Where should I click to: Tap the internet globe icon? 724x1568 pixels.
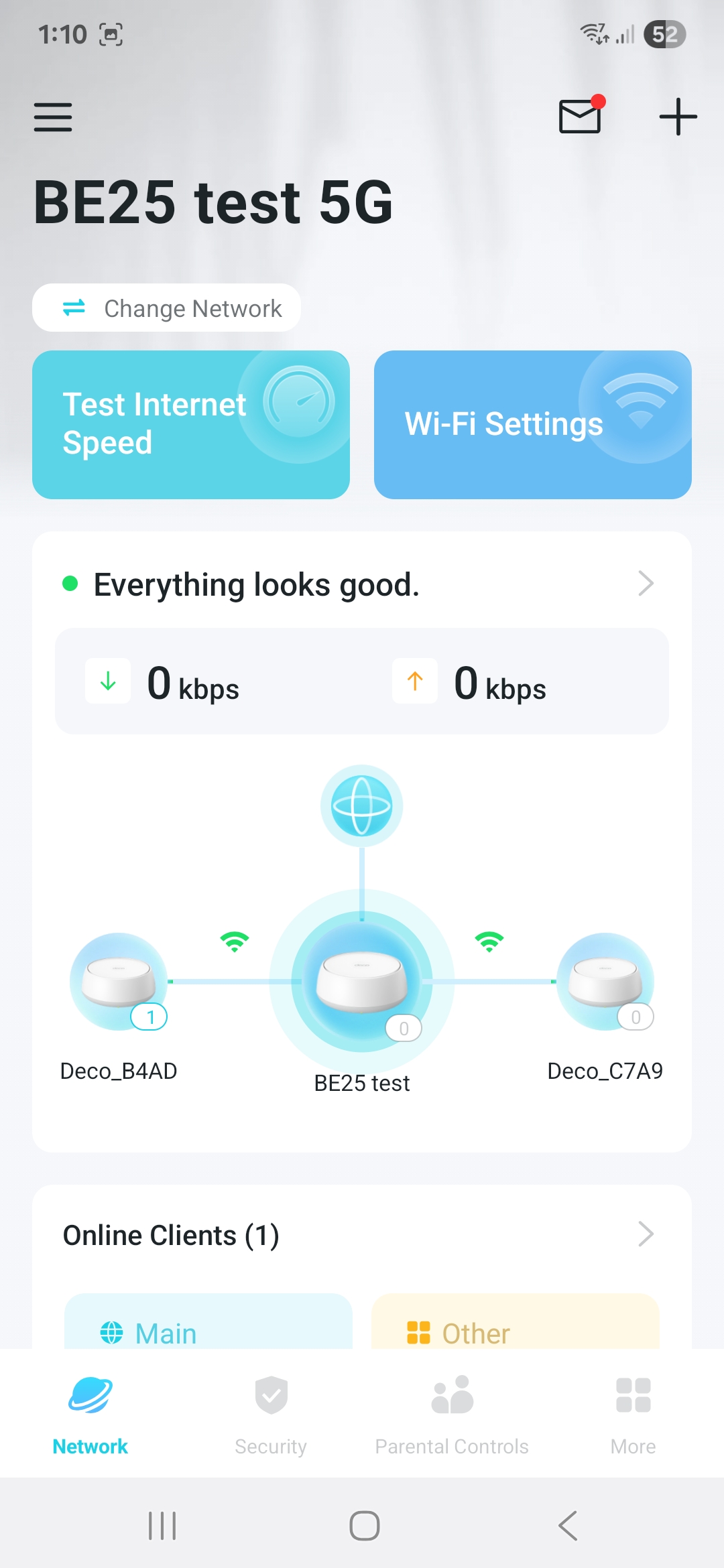tap(362, 805)
